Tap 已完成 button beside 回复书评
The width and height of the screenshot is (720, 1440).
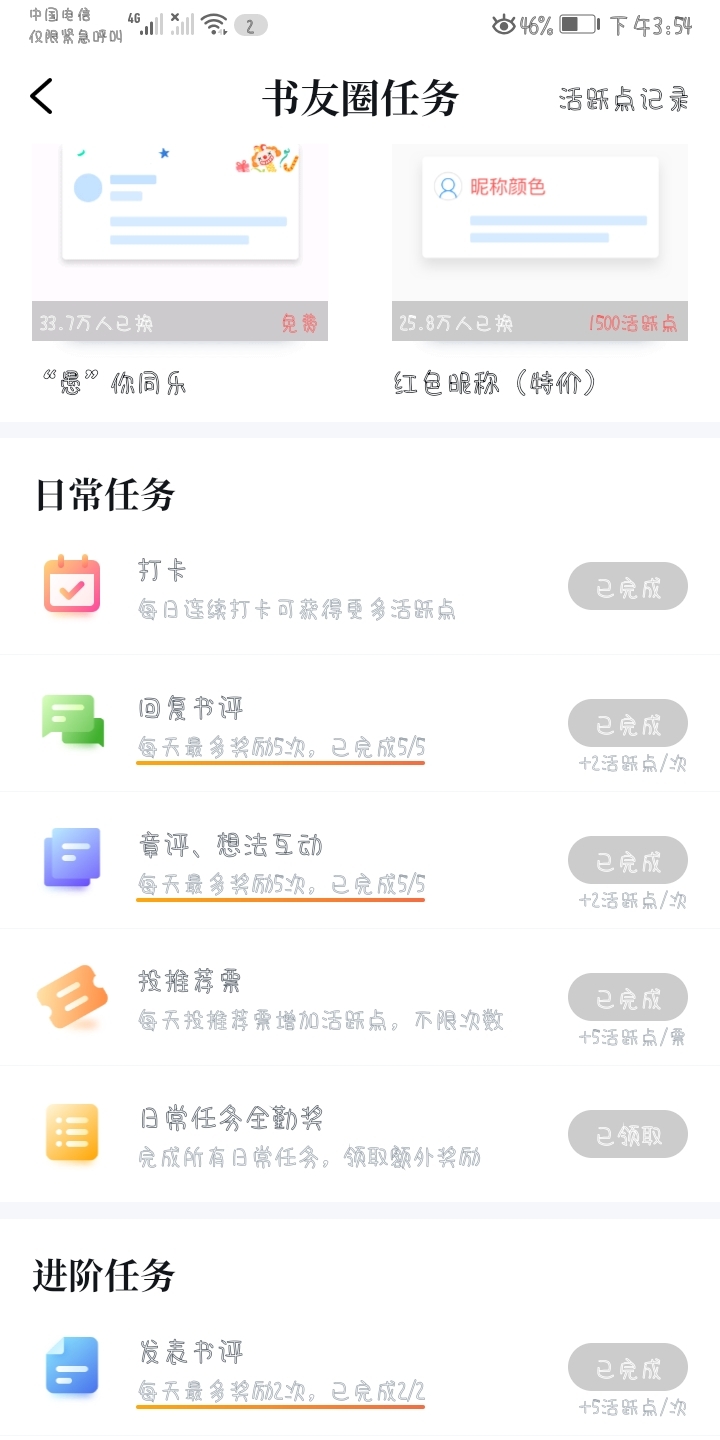[x=628, y=723]
